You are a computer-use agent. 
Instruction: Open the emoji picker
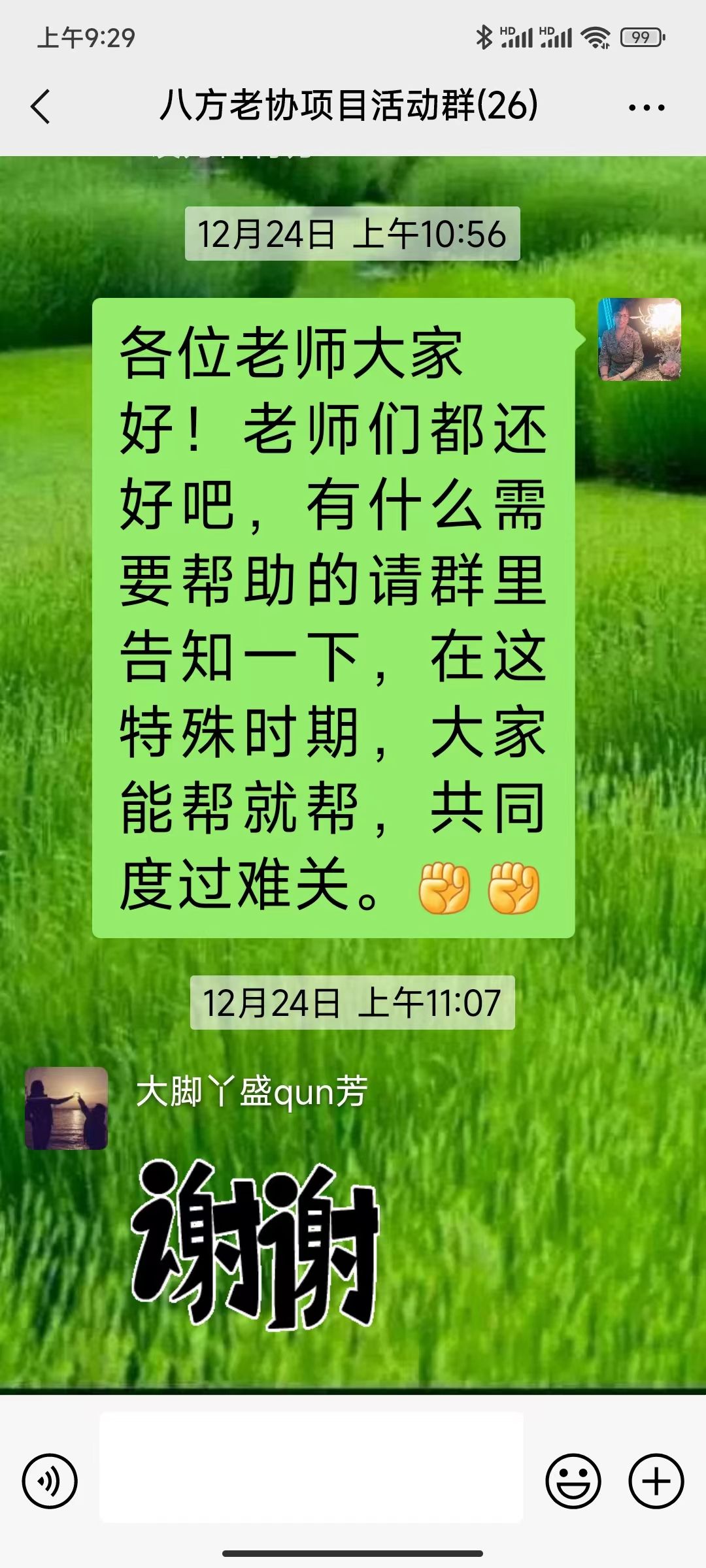[573, 1480]
